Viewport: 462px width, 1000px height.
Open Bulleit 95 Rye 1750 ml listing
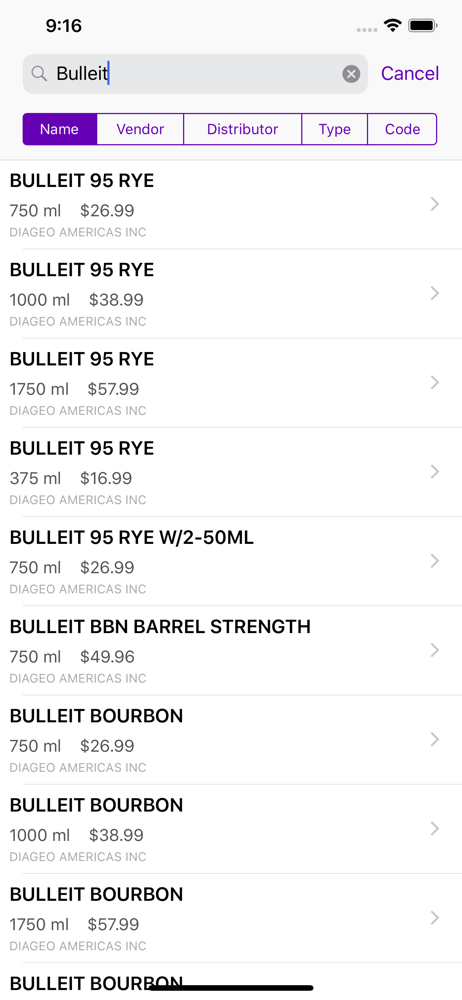tap(231, 383)
